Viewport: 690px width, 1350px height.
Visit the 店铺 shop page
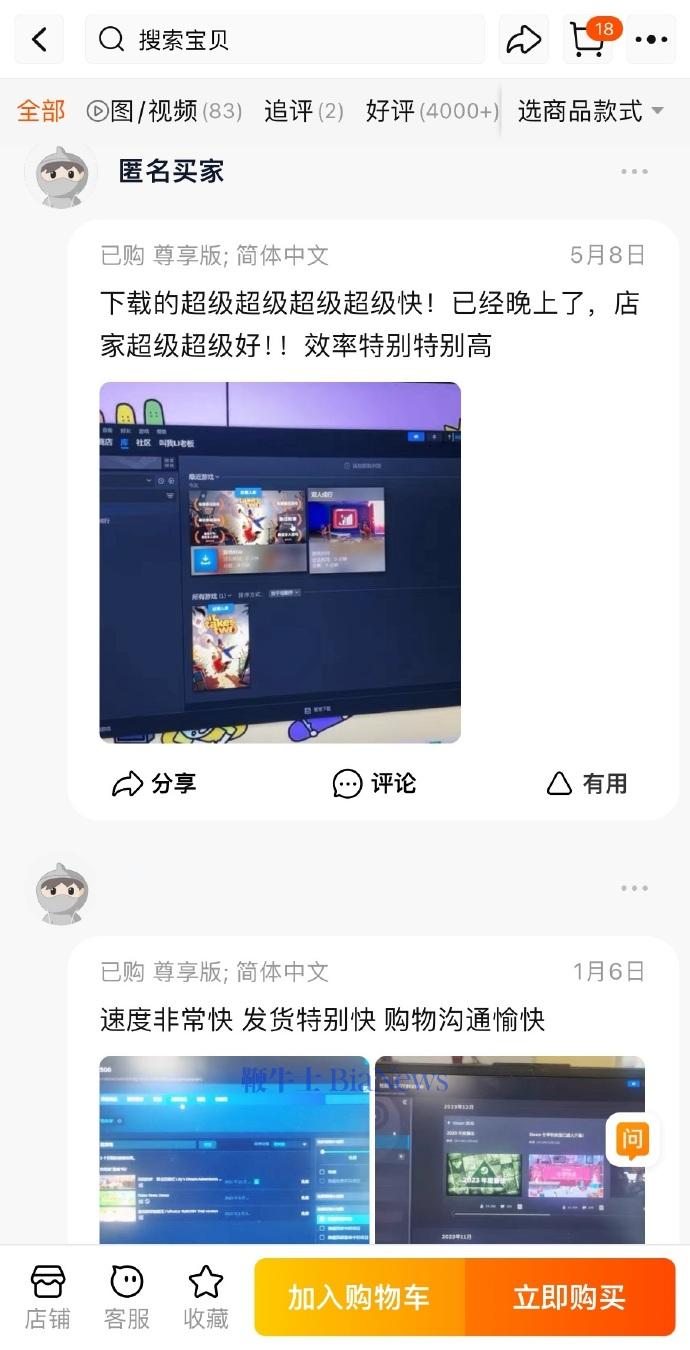48,1297
